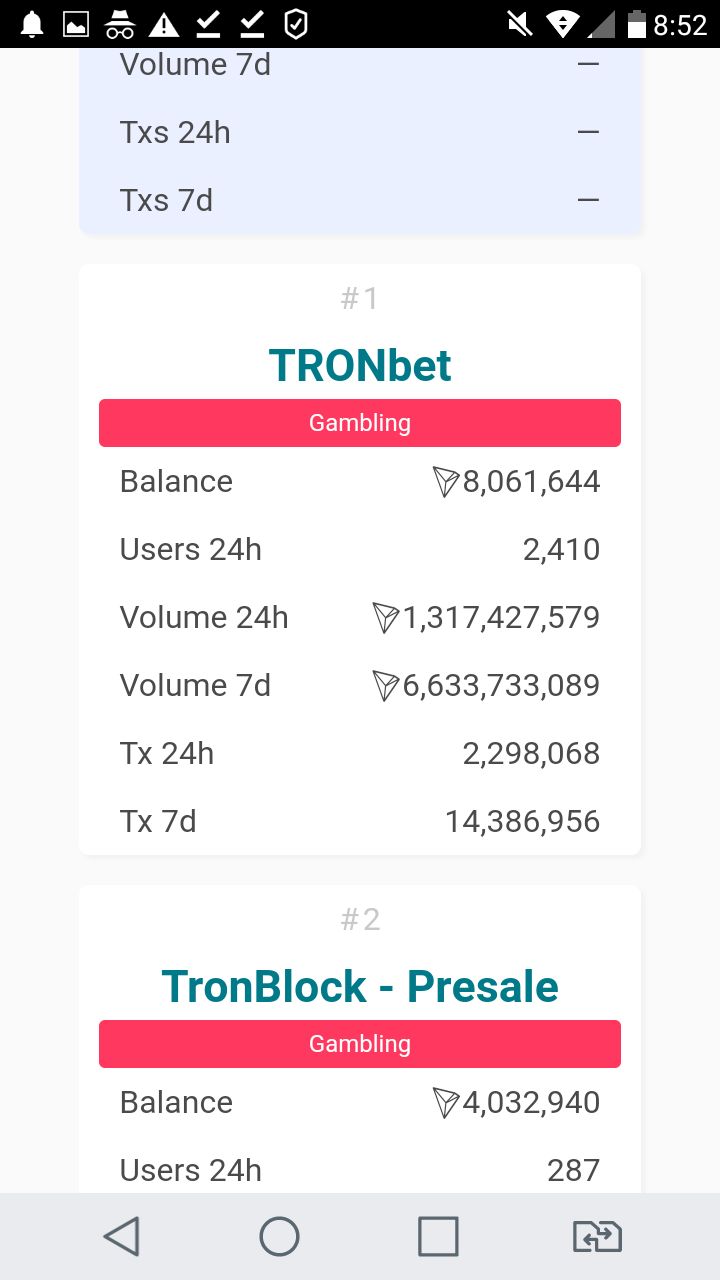Open TronBlock - Presale dapp link

[360, 987]
